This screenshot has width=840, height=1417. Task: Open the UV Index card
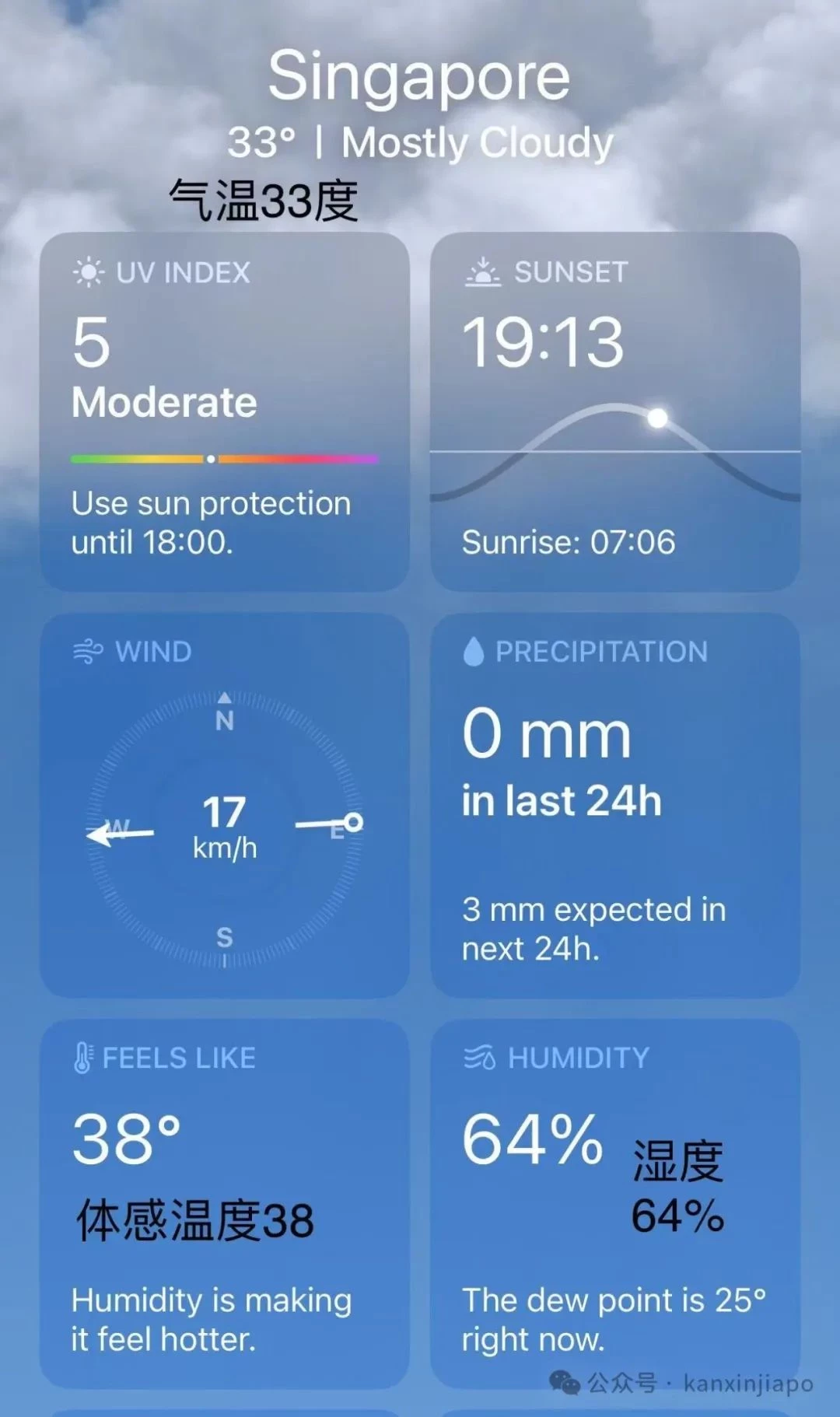coord(224,412)
